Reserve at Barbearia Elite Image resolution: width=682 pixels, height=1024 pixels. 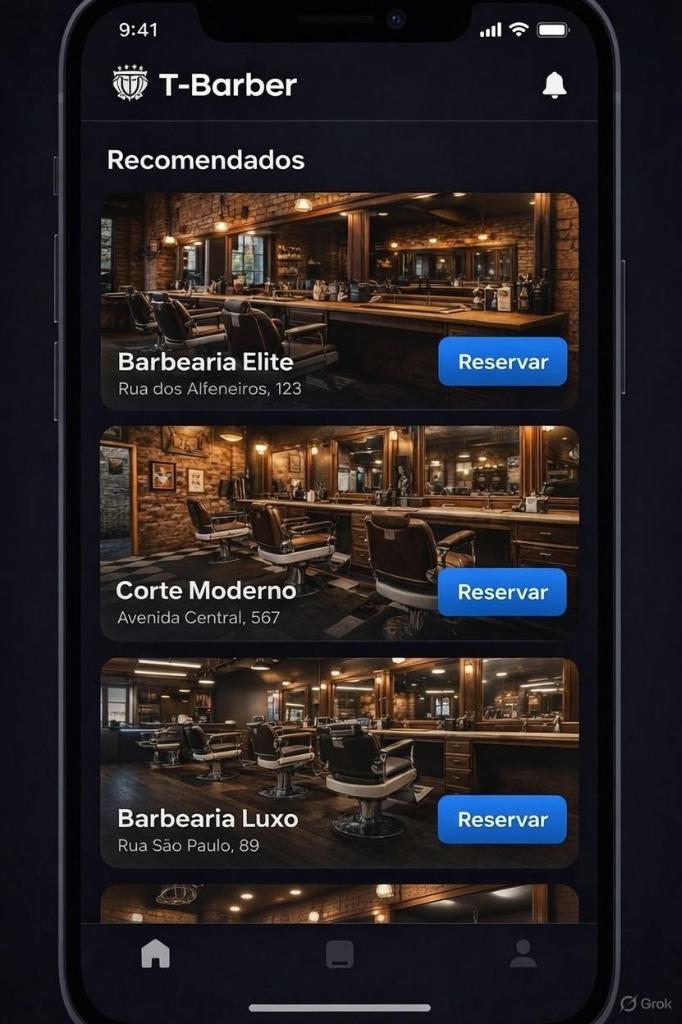tap(502, 362)
